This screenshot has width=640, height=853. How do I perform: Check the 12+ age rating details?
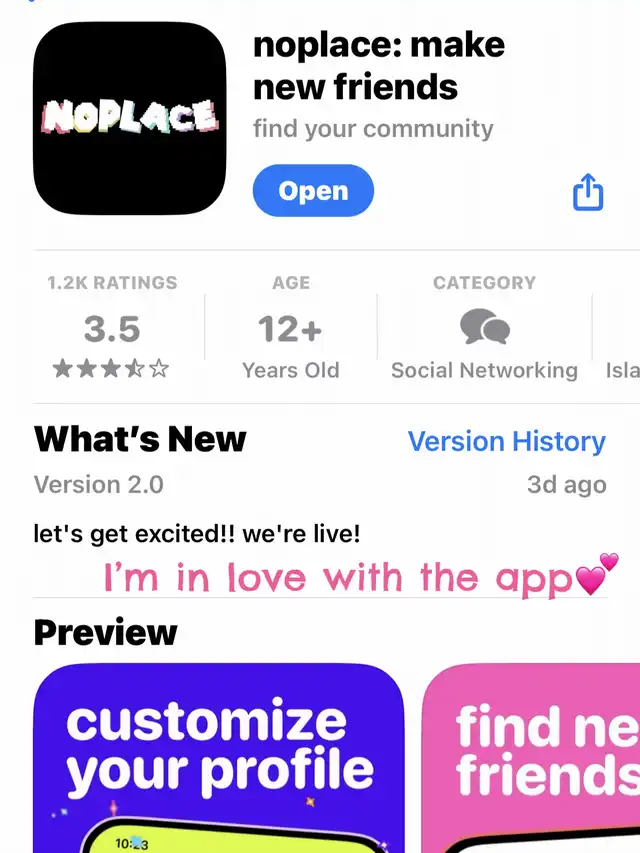click(x=291, y=327)
